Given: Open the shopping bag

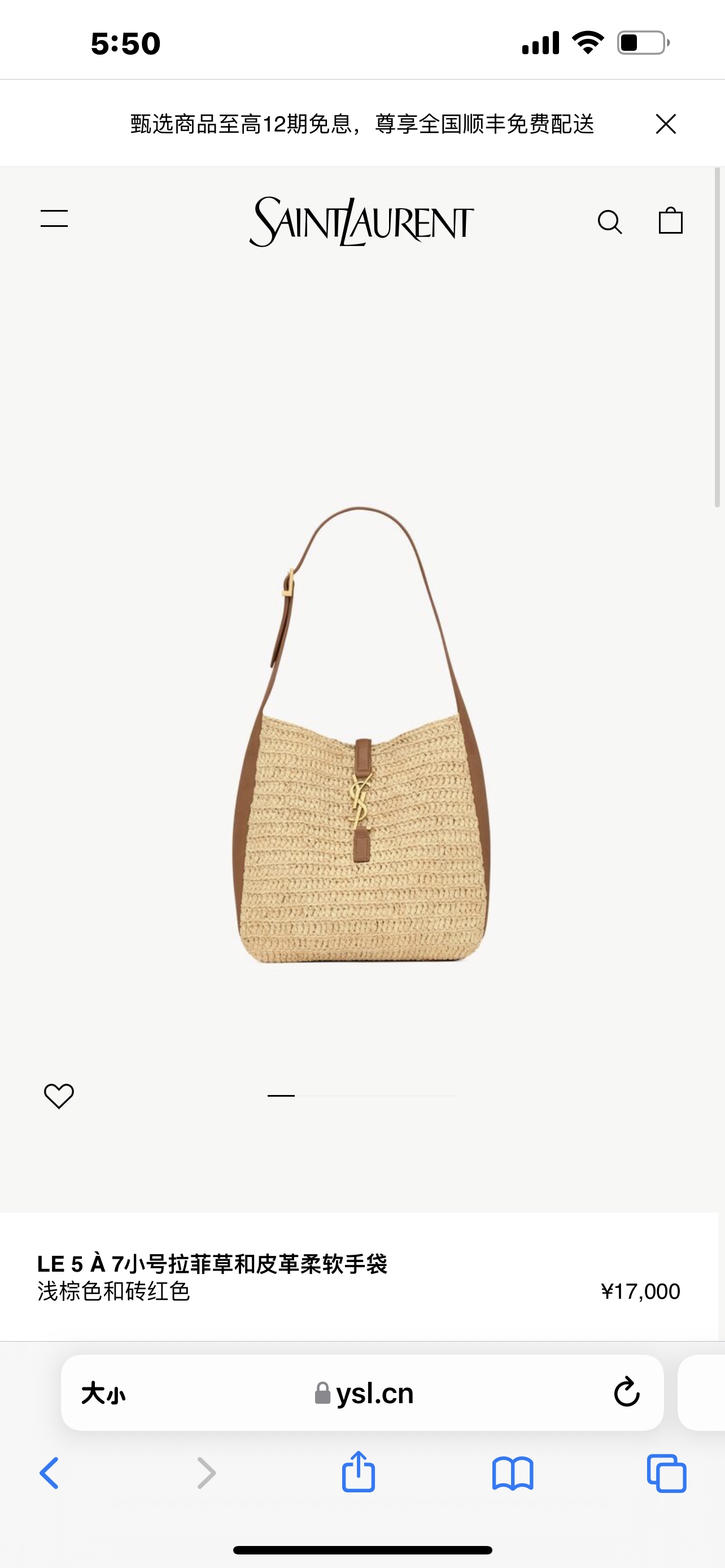Looking at the screenshot, I should [x=670, y=220].
